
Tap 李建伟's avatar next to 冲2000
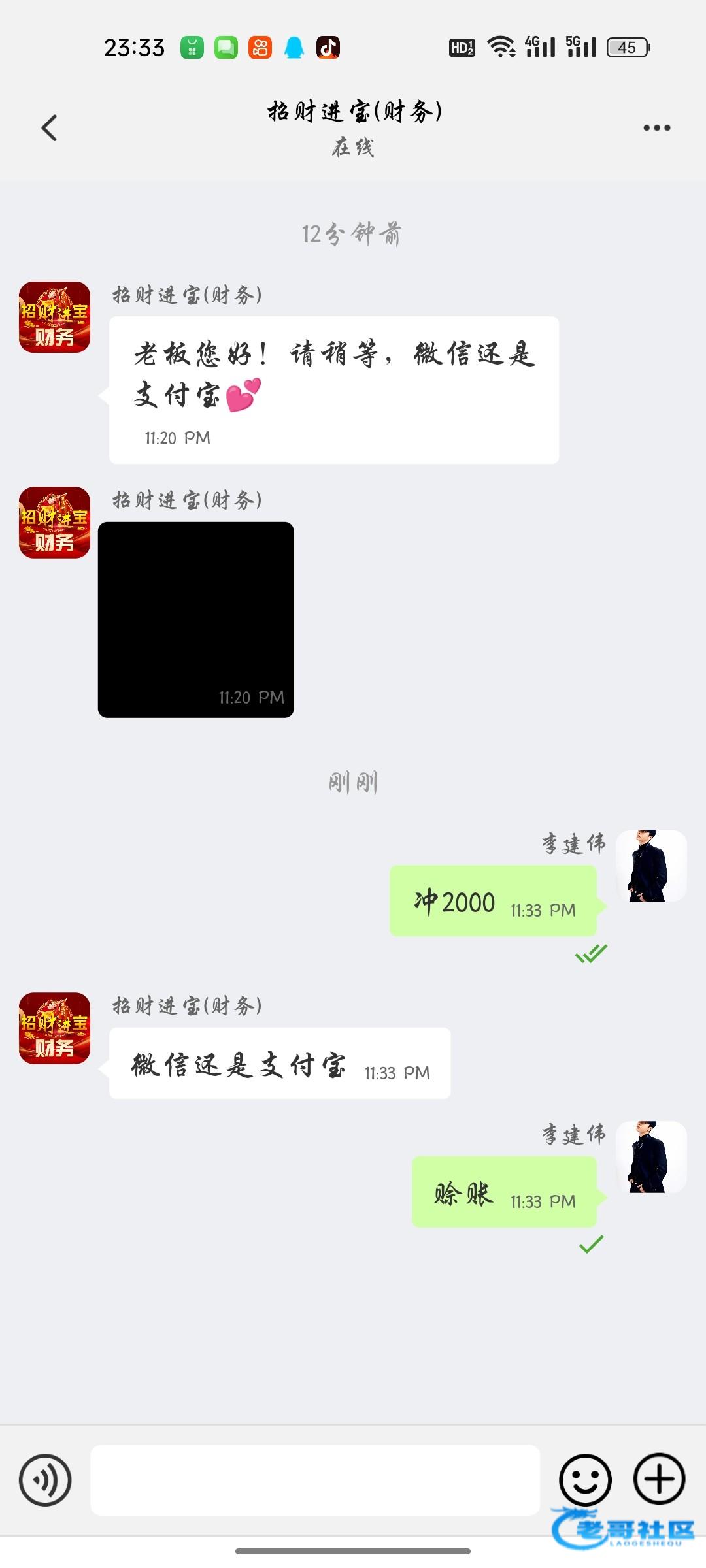coord(651,866)
